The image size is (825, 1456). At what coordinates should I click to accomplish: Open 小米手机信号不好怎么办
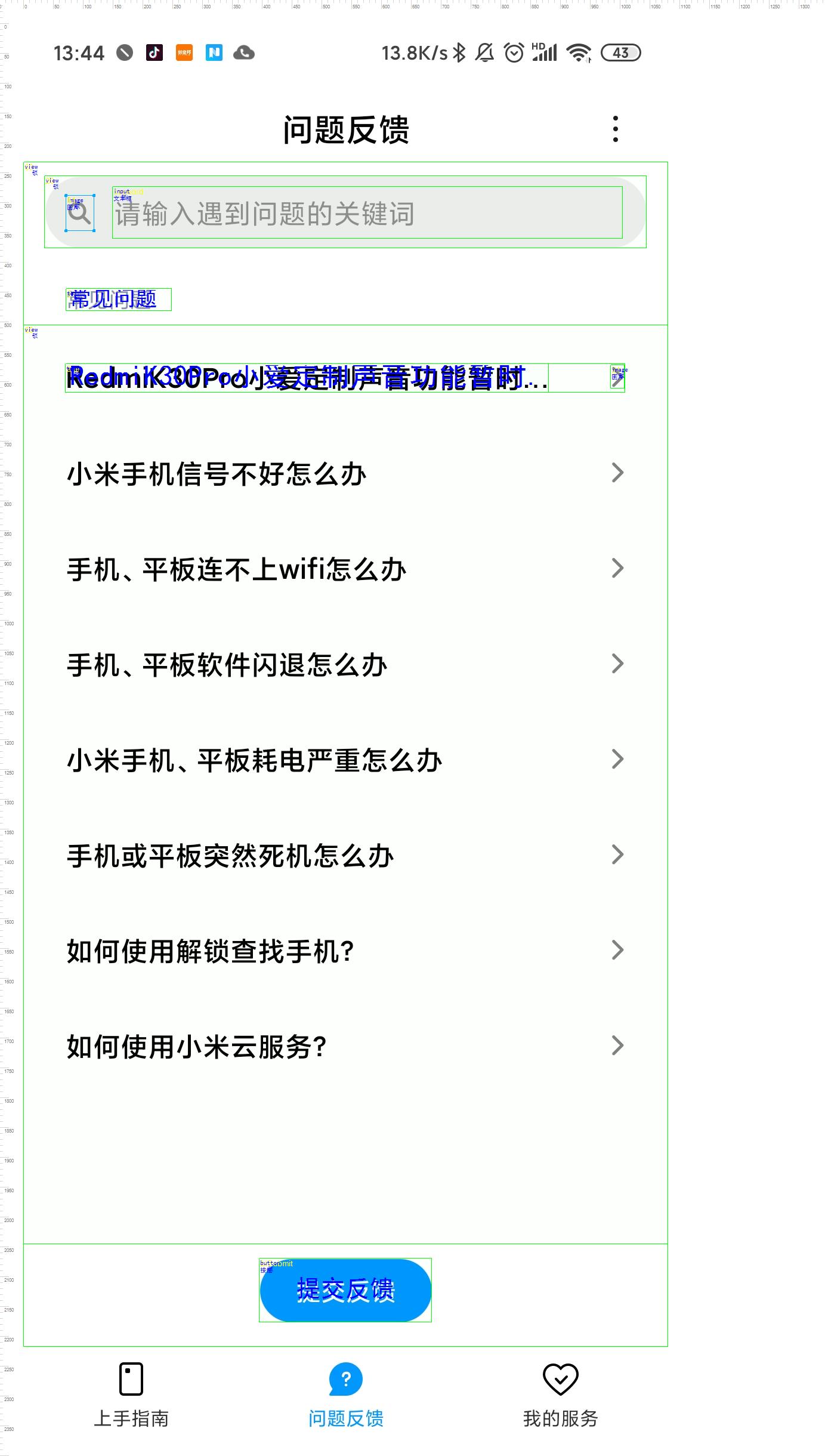(345, 474)
